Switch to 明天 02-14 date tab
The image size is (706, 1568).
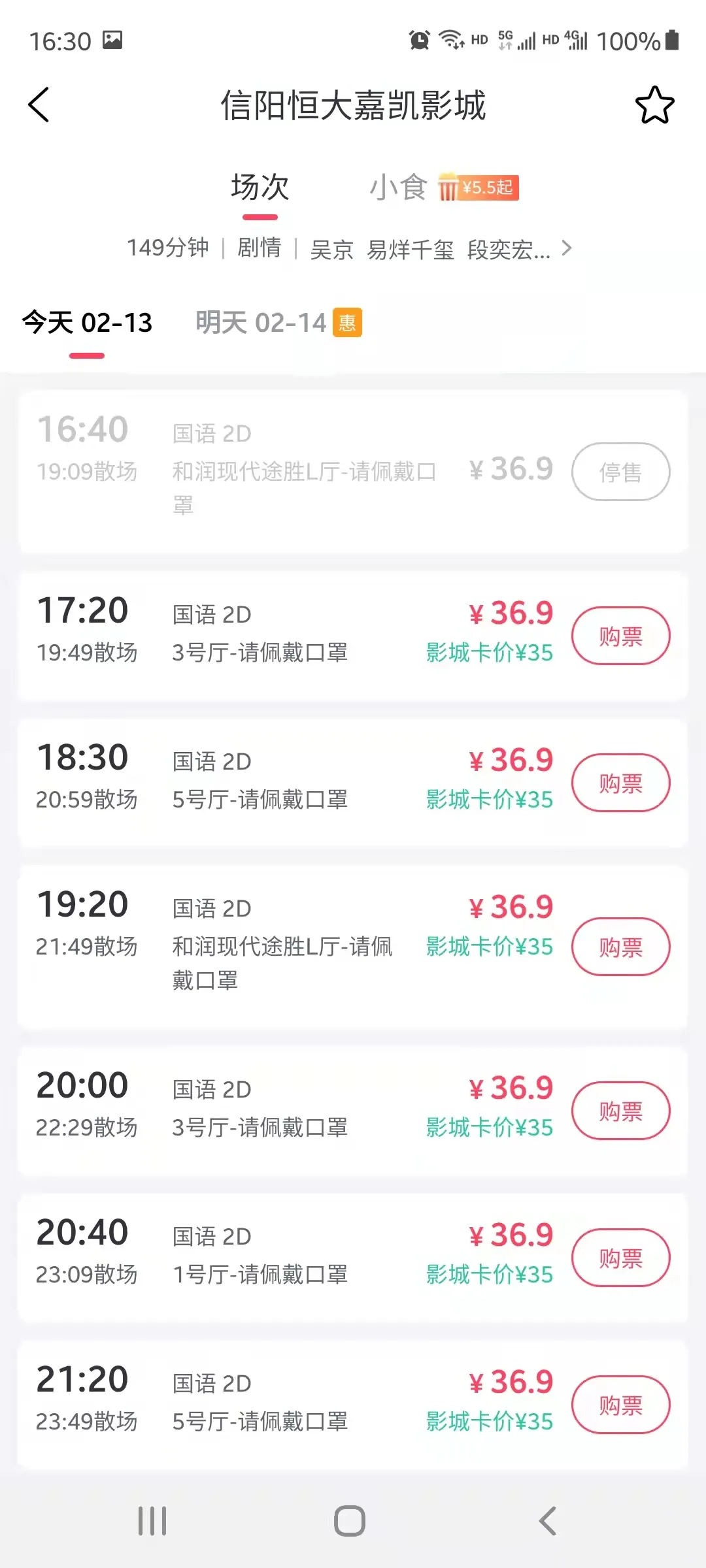click(278, 323)
